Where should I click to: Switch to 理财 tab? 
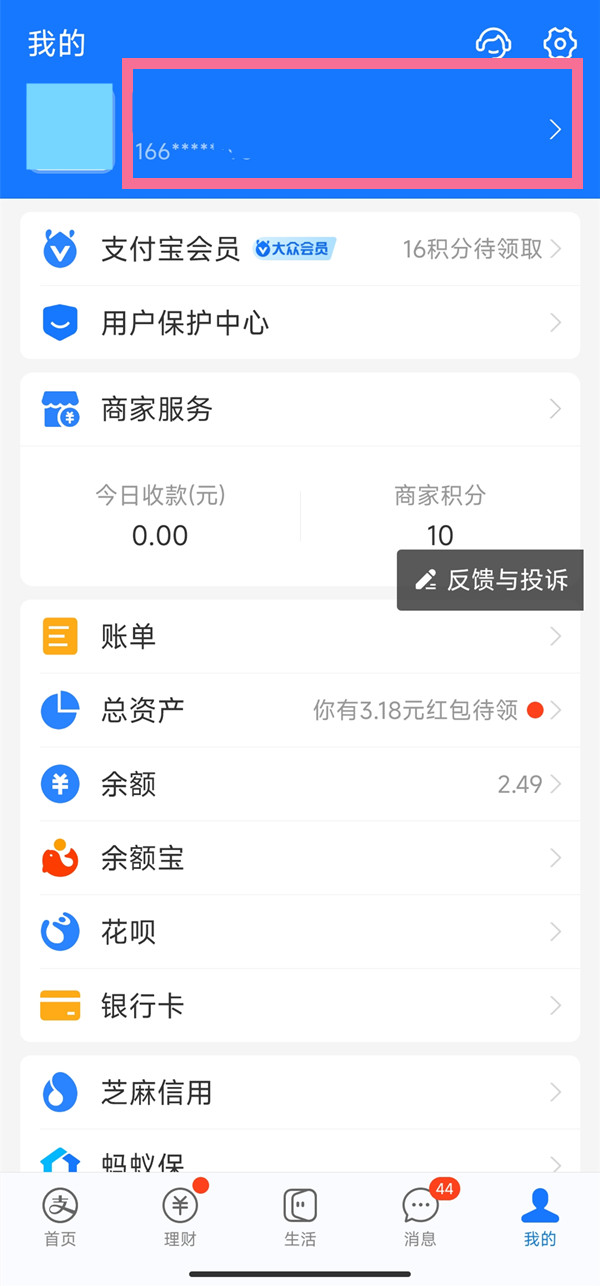click(x=180, y=1216)
